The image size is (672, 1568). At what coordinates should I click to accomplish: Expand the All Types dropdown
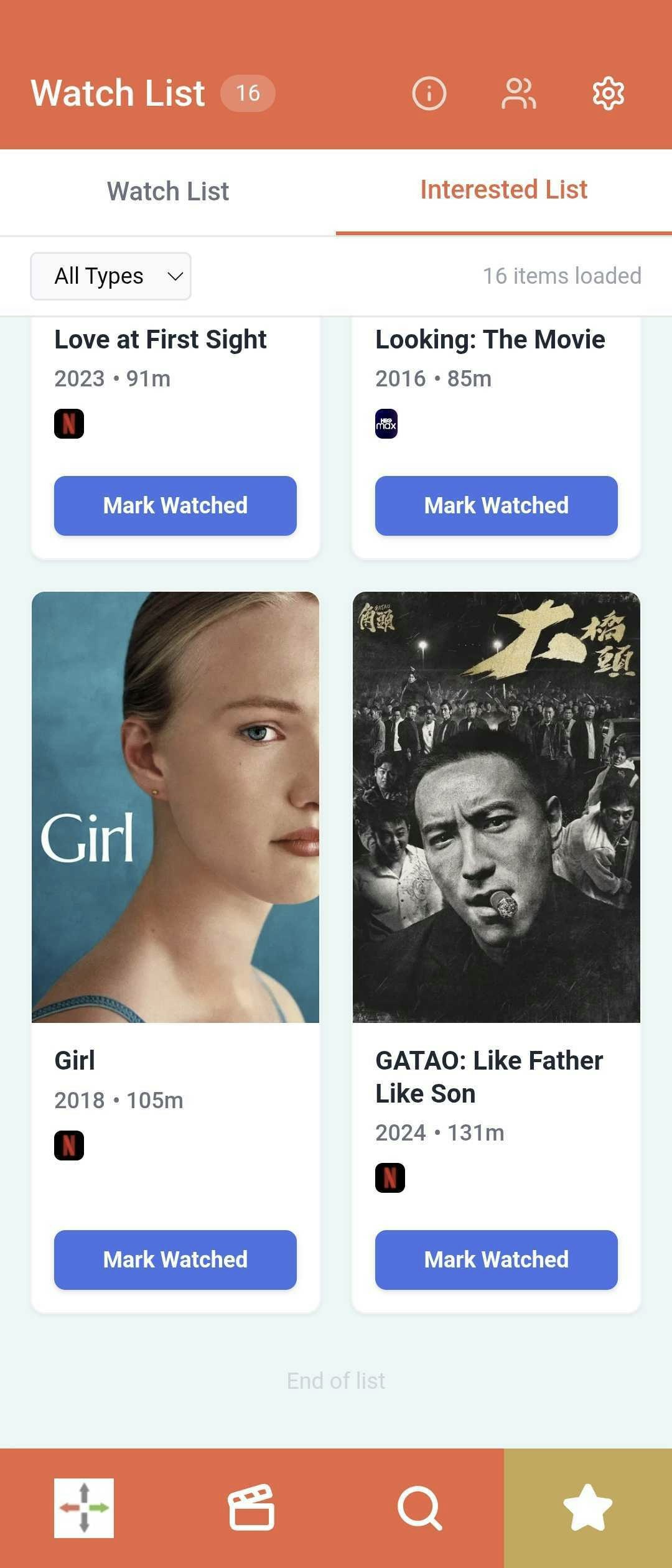tap(111, 276)
